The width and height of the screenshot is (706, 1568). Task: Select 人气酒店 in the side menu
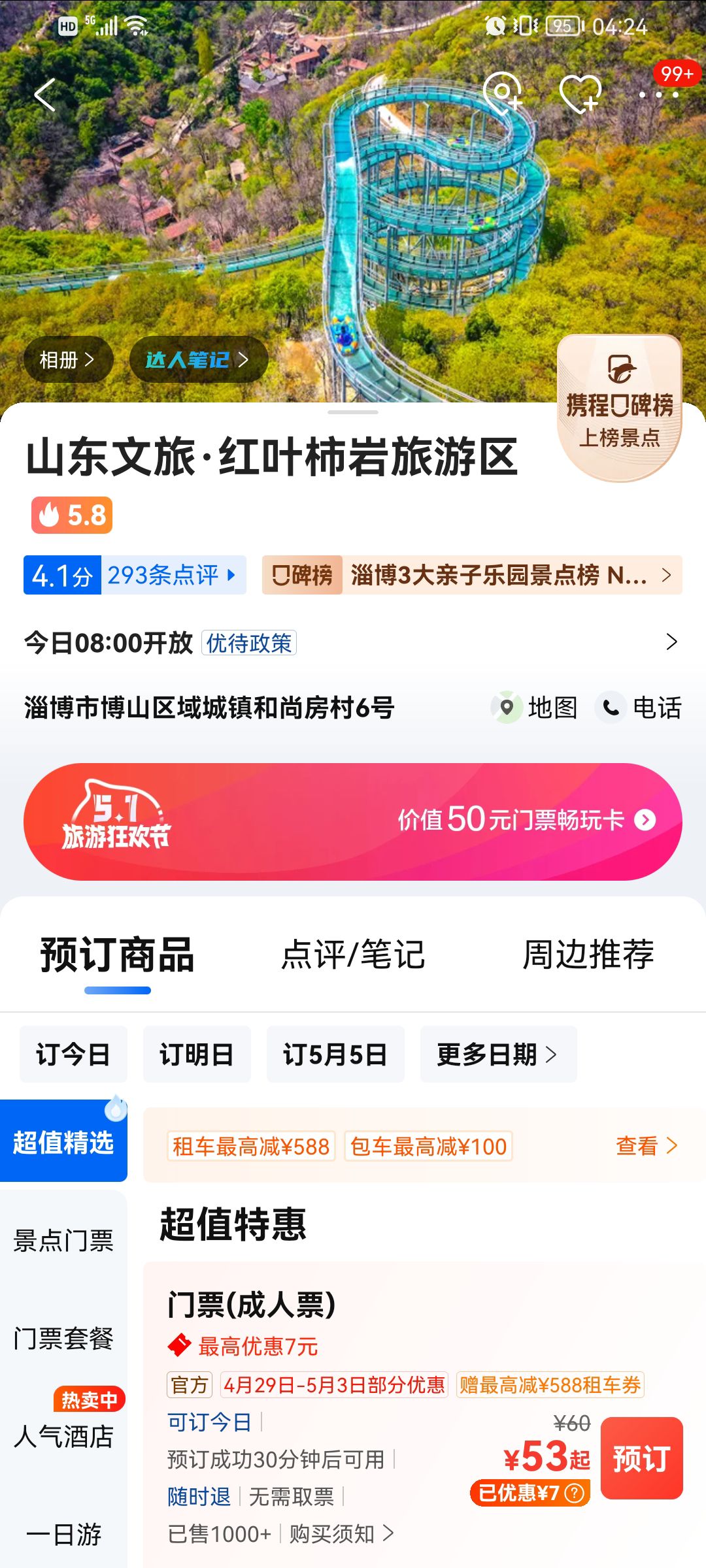click(63, 1437)
